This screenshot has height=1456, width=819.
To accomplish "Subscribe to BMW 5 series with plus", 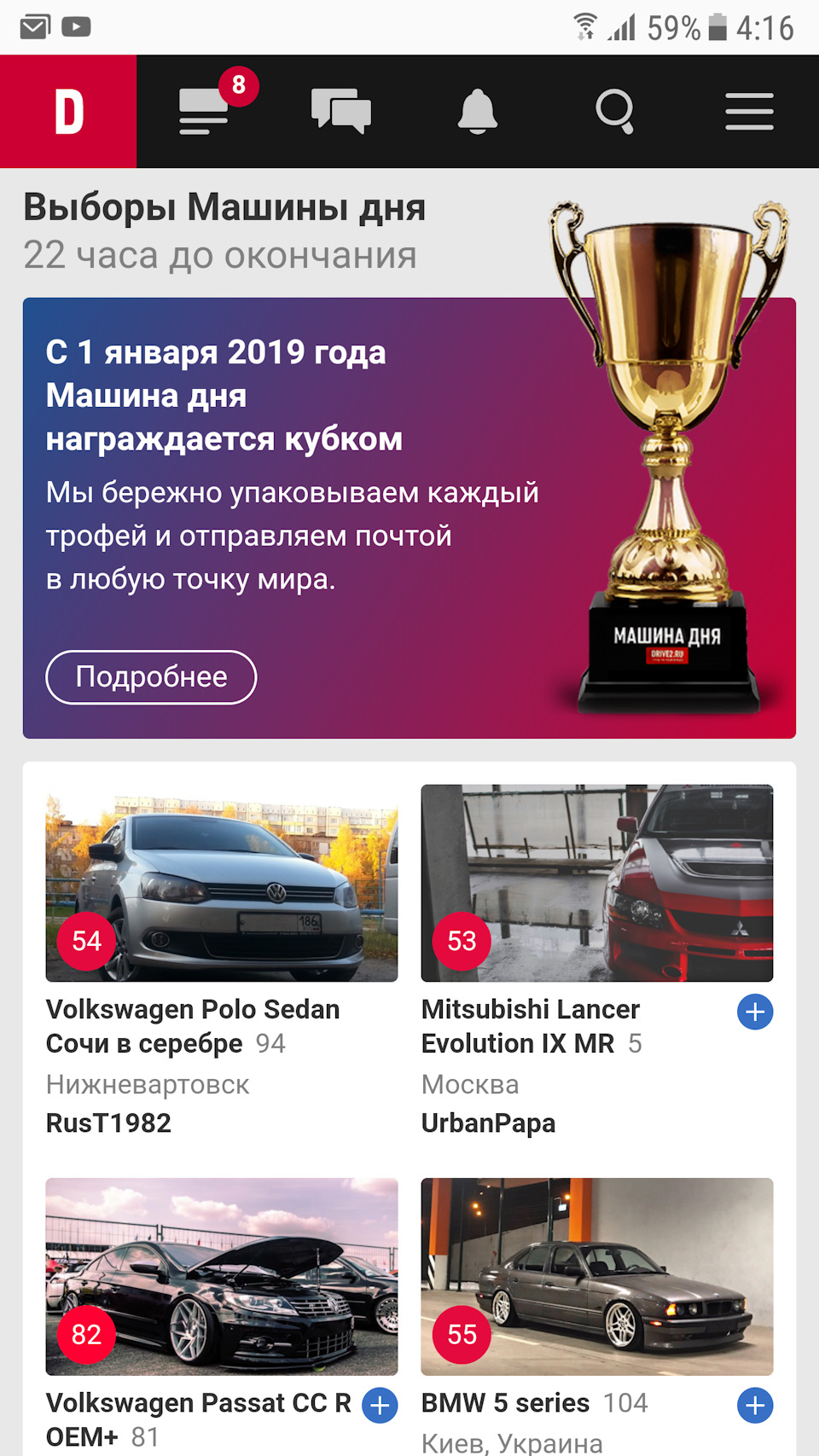I will point(755,1406).
